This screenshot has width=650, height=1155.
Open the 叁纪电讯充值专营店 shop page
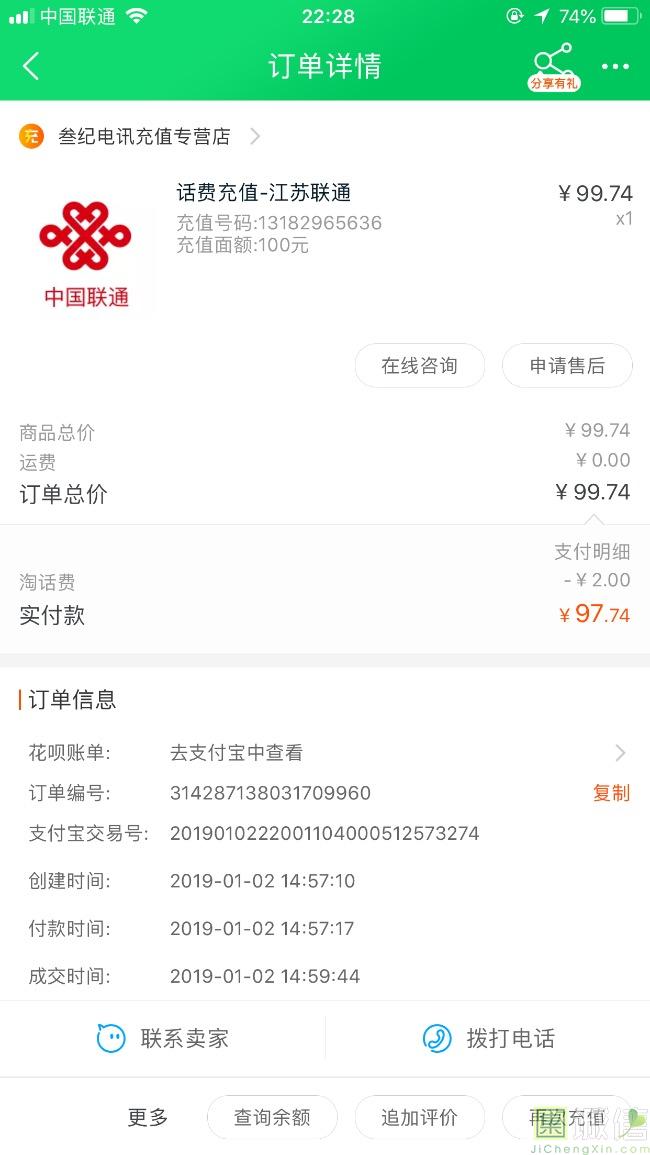143,137
